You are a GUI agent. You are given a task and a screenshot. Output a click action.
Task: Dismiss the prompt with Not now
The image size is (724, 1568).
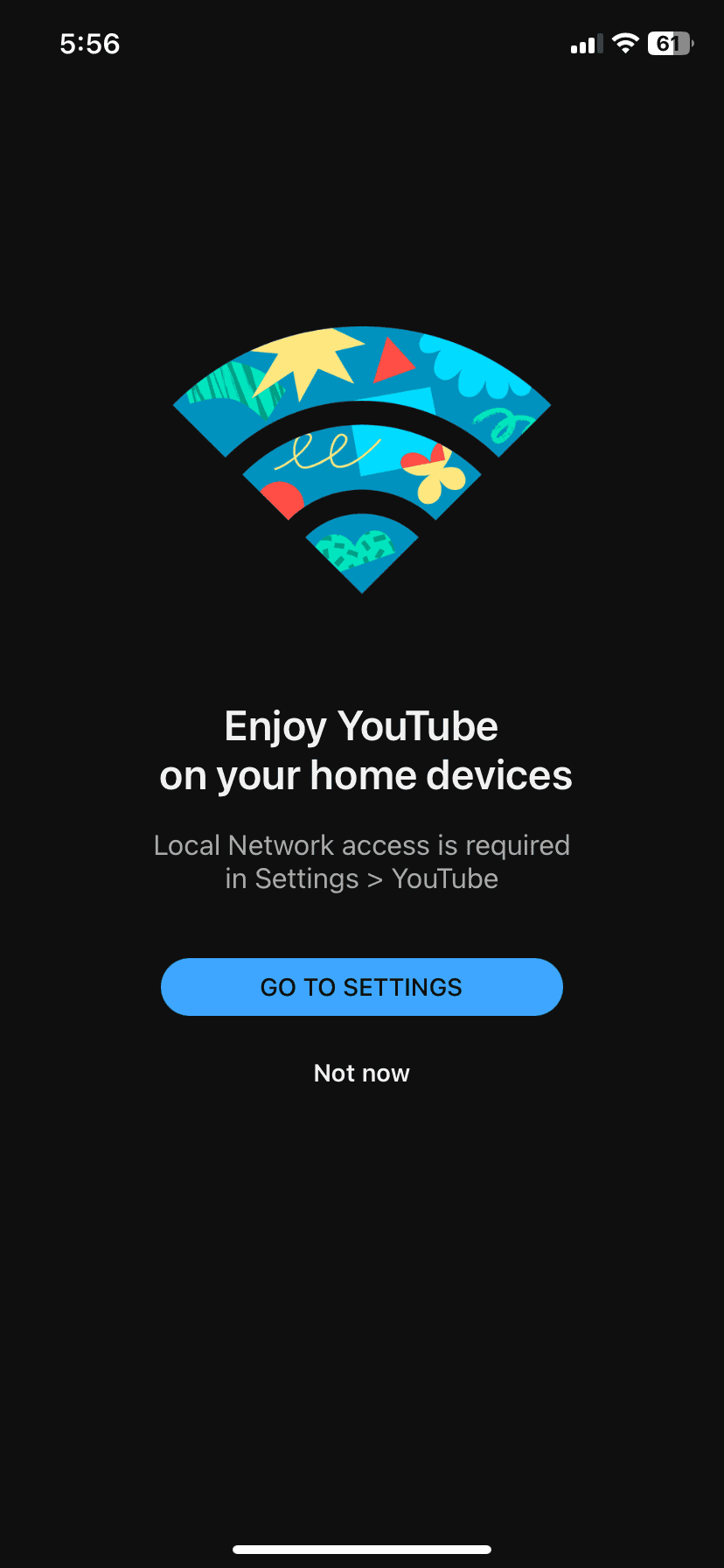pos(361,1073)
